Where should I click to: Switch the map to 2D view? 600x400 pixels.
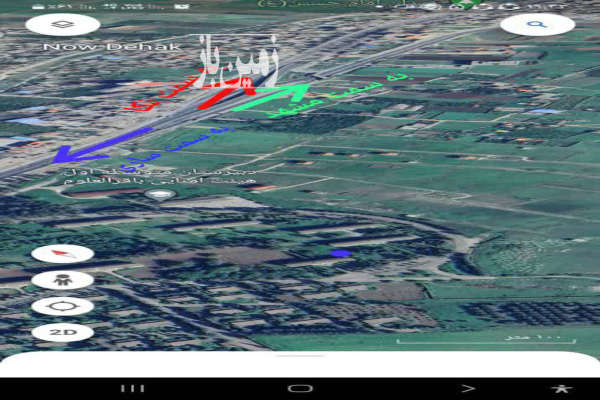(x=62, y=332)
